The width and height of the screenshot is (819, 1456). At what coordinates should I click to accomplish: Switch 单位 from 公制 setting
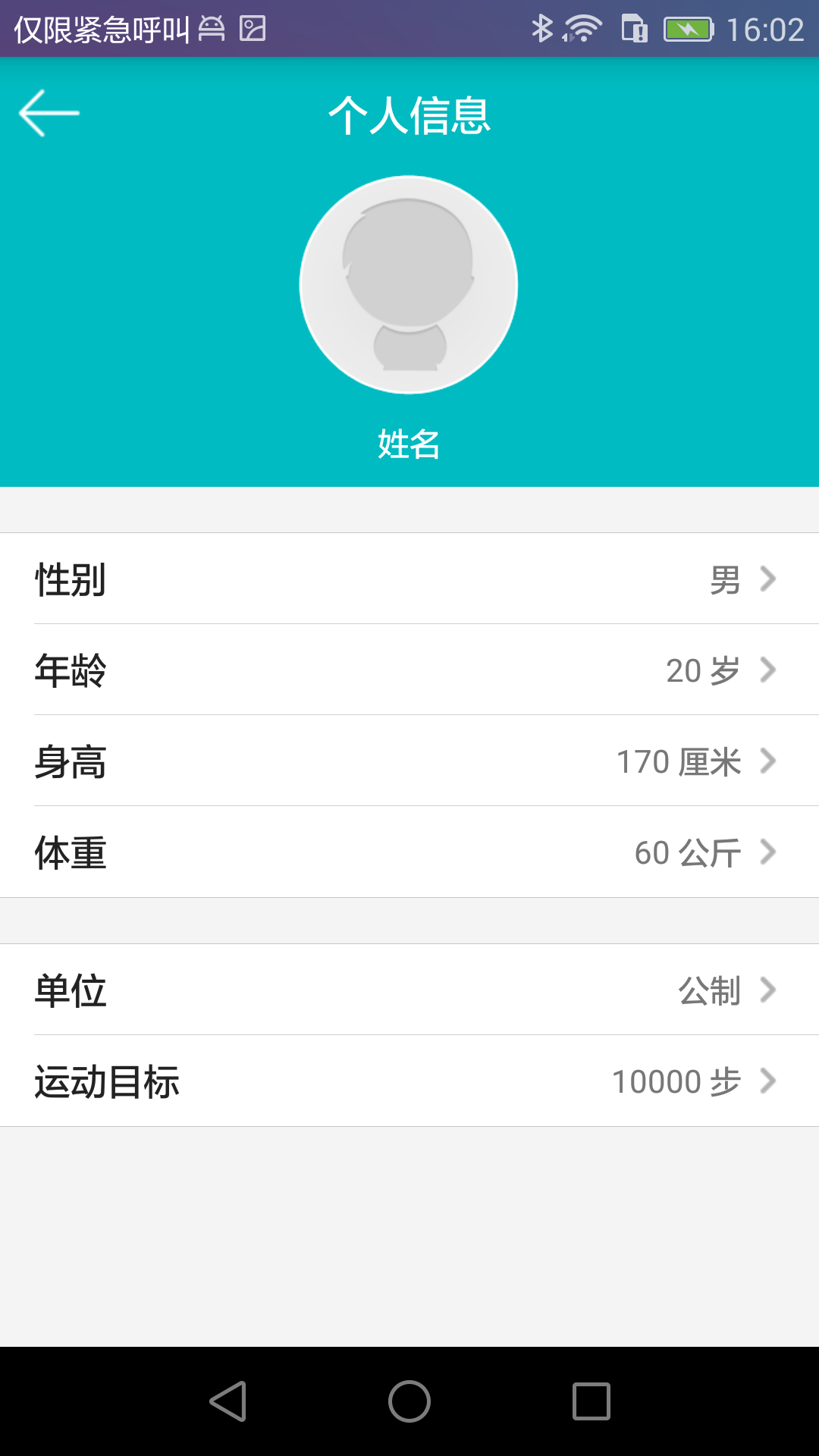[x=711, y=990]
